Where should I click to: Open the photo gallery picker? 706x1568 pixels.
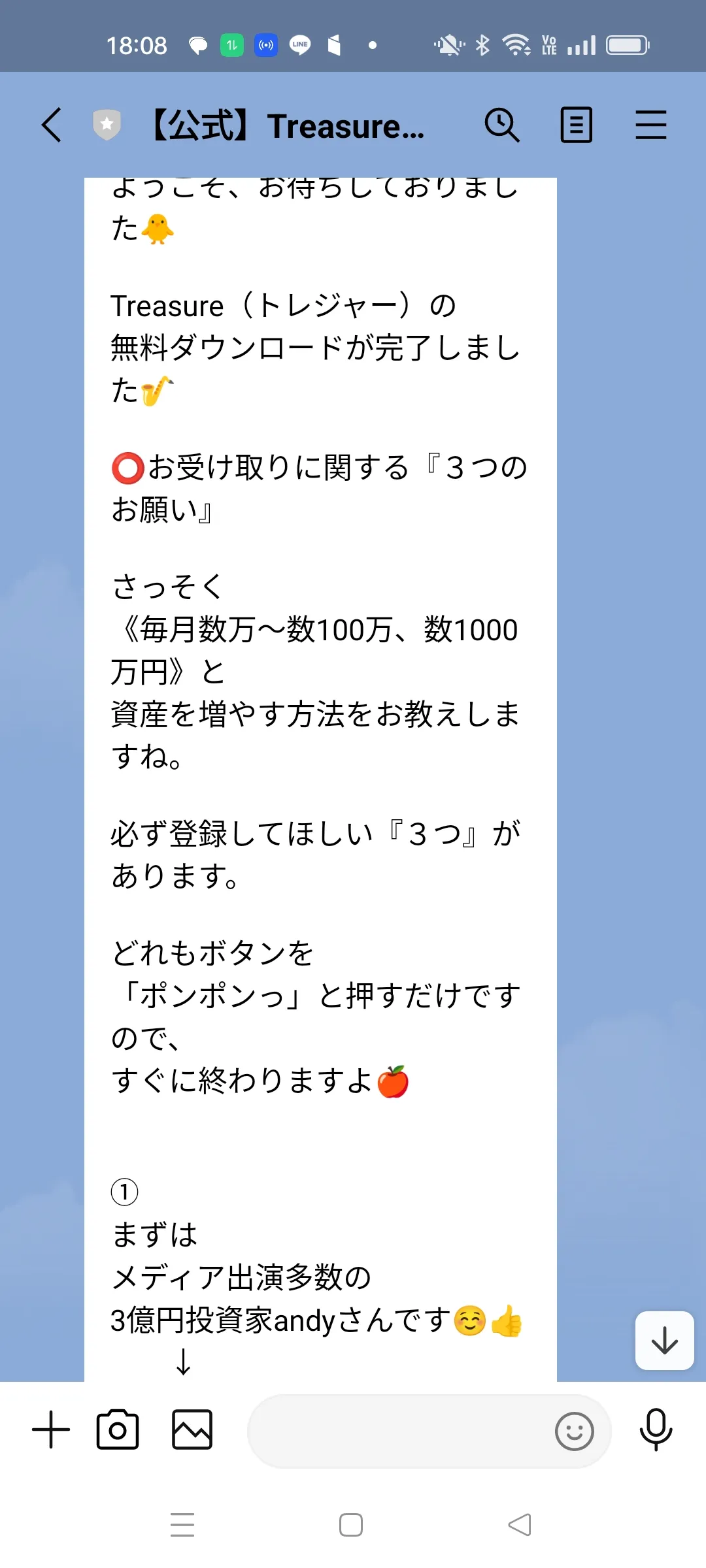[192, 1430]
